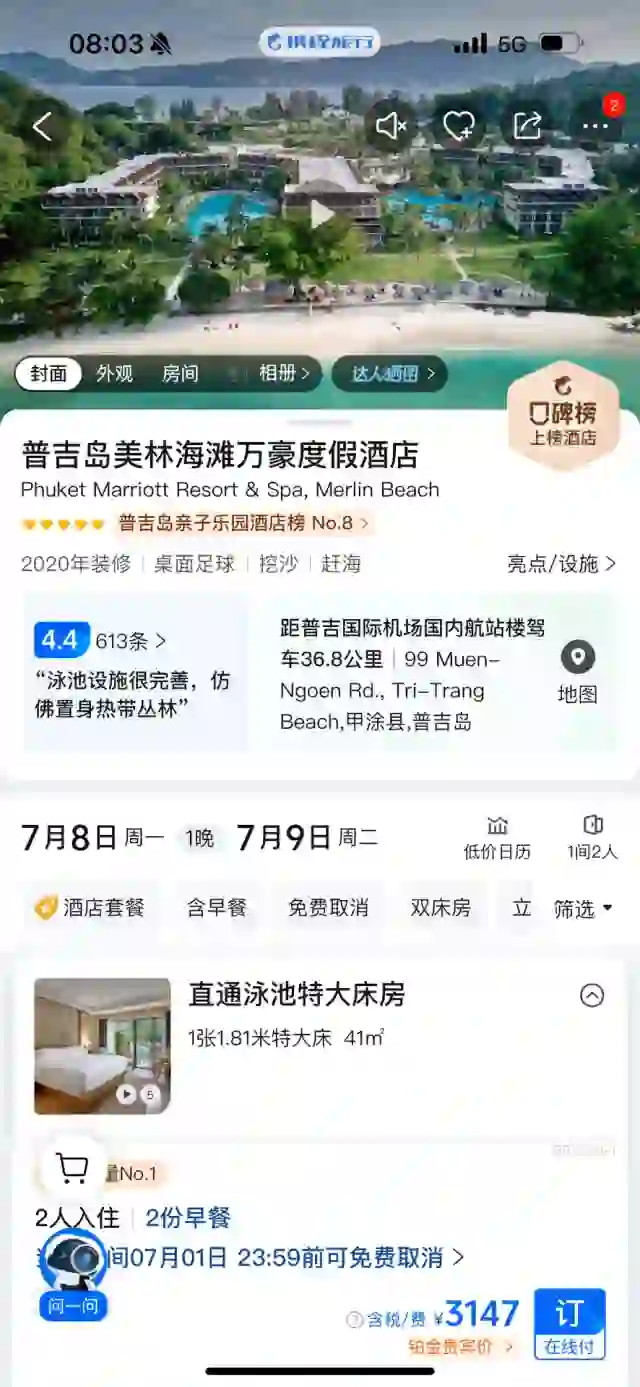Add this hotel to favorites

pyautogui.click(x=458, y=126)
